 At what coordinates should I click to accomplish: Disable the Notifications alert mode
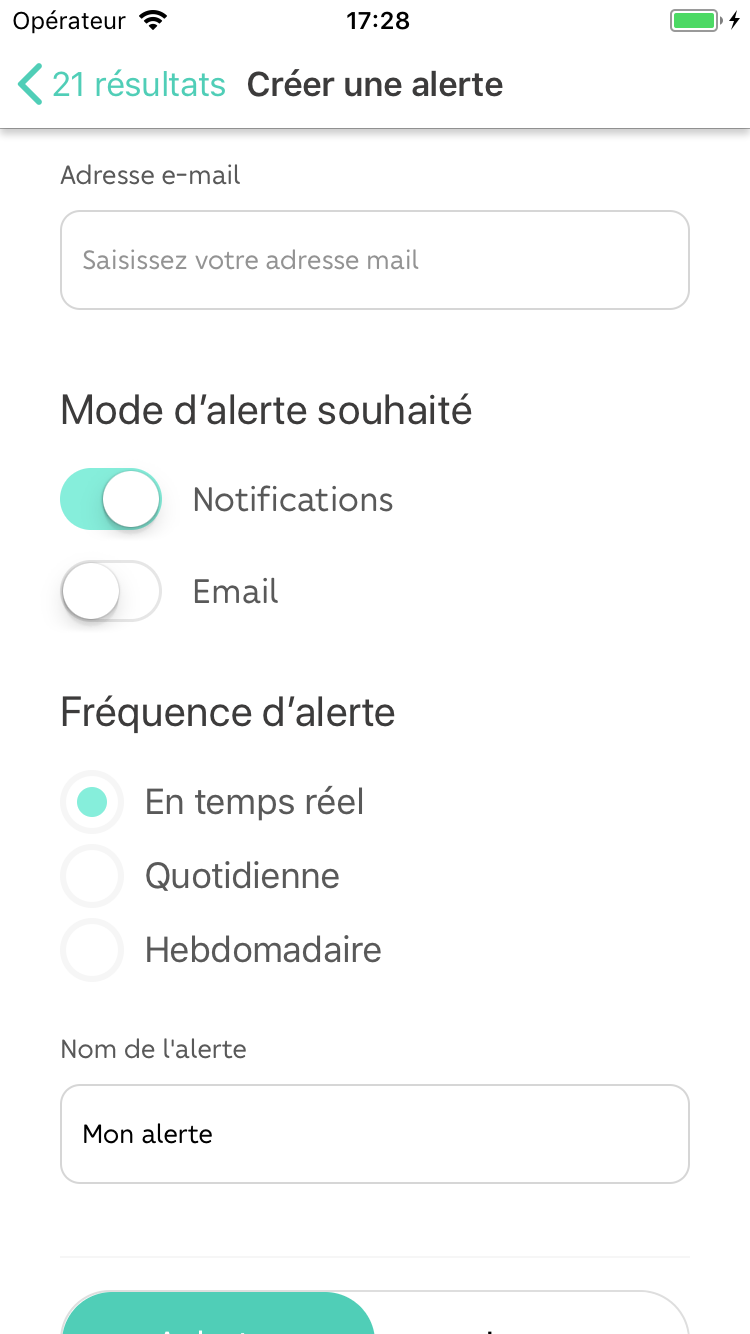(111, 498)
